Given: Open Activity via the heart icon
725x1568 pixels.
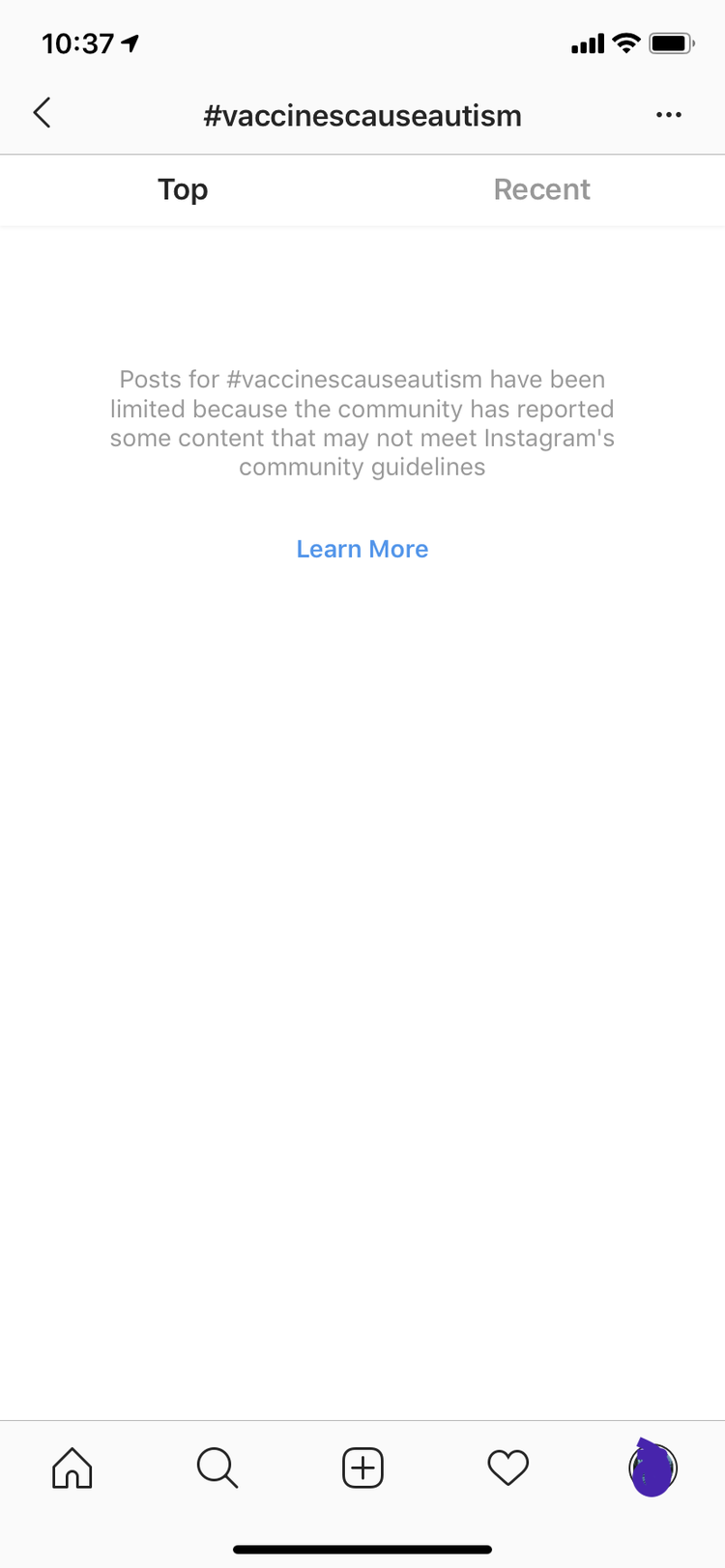Looking at the screenshot, I should click(507, 1468).
